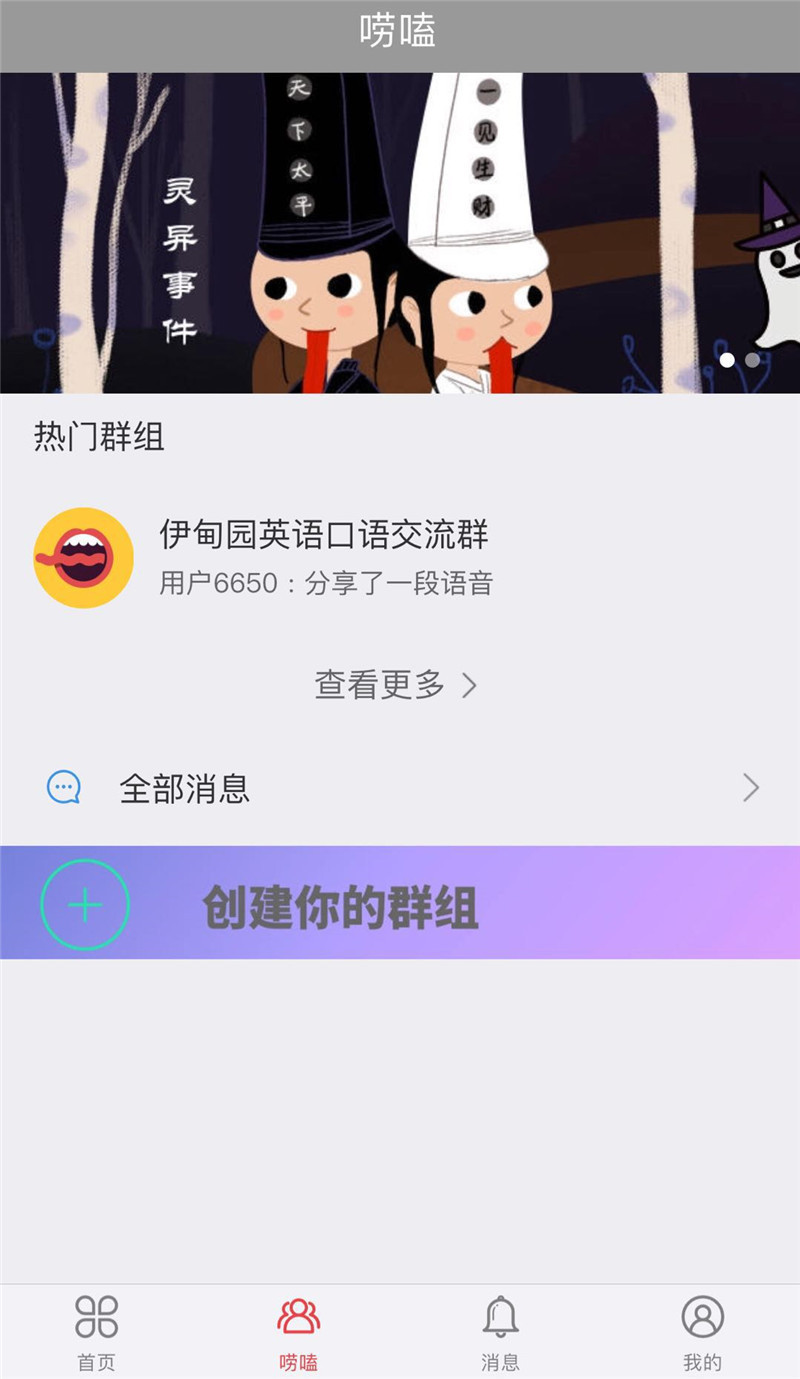Viewport: 800px width, 1379px height.
Task: Open the 全部消息 row
Action: [x=400, y=789]
